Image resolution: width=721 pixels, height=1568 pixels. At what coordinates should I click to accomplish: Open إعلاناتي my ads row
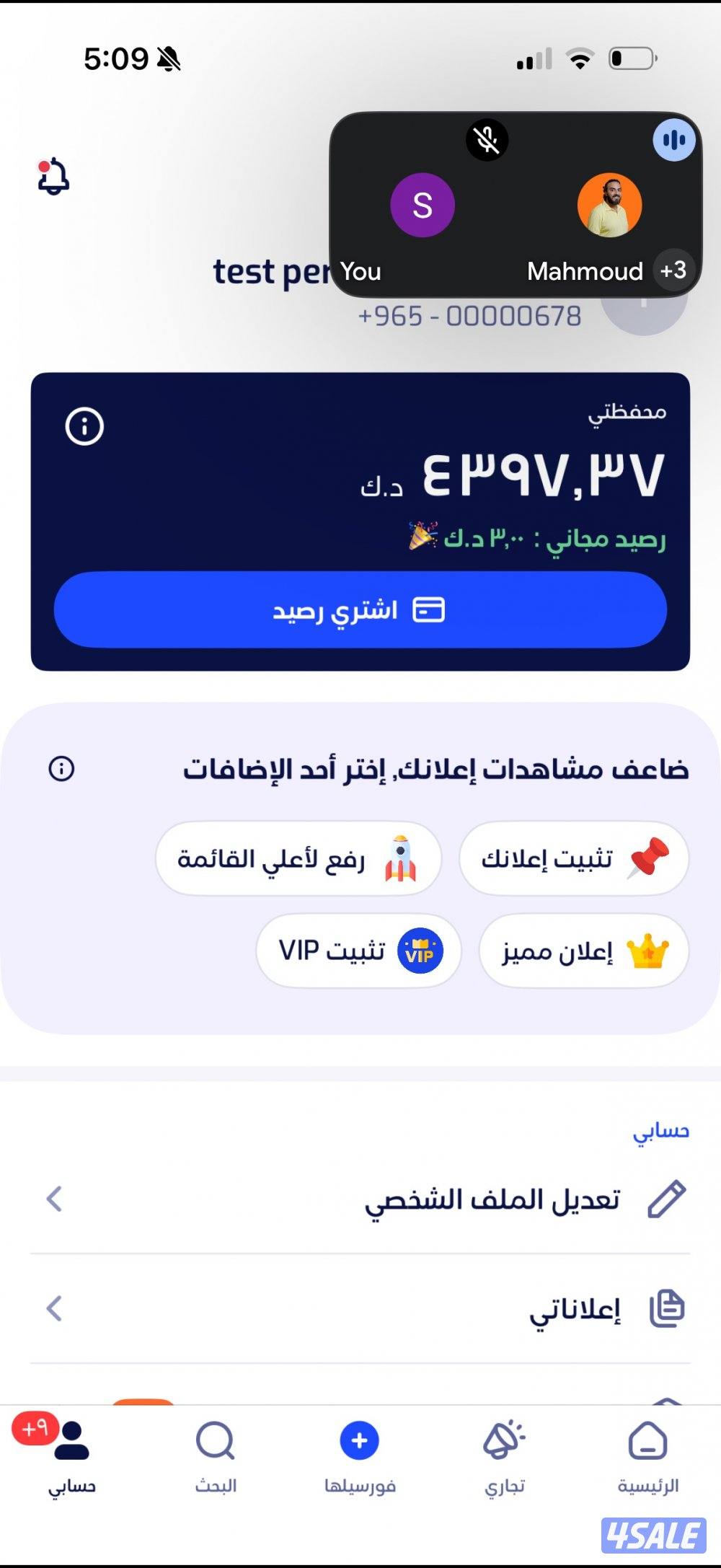(x=360, y=1309)
